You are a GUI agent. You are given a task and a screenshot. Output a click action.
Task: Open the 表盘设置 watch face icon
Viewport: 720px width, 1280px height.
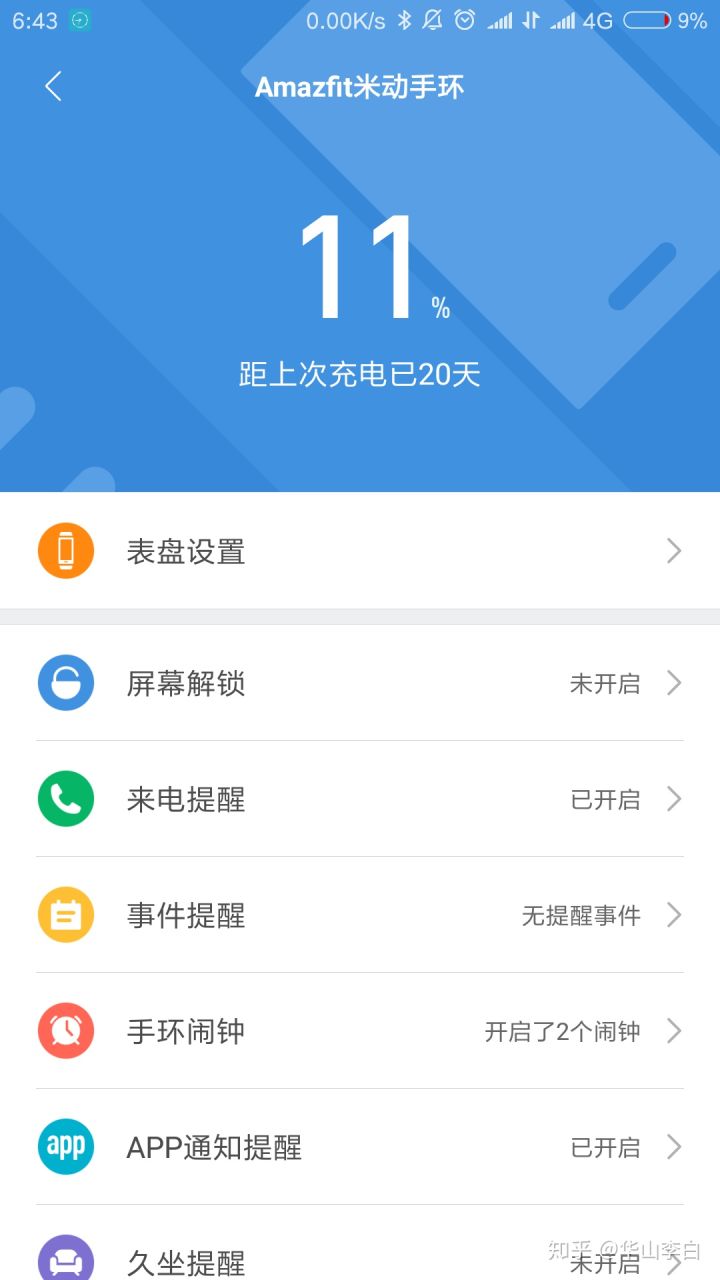point(66,551)
